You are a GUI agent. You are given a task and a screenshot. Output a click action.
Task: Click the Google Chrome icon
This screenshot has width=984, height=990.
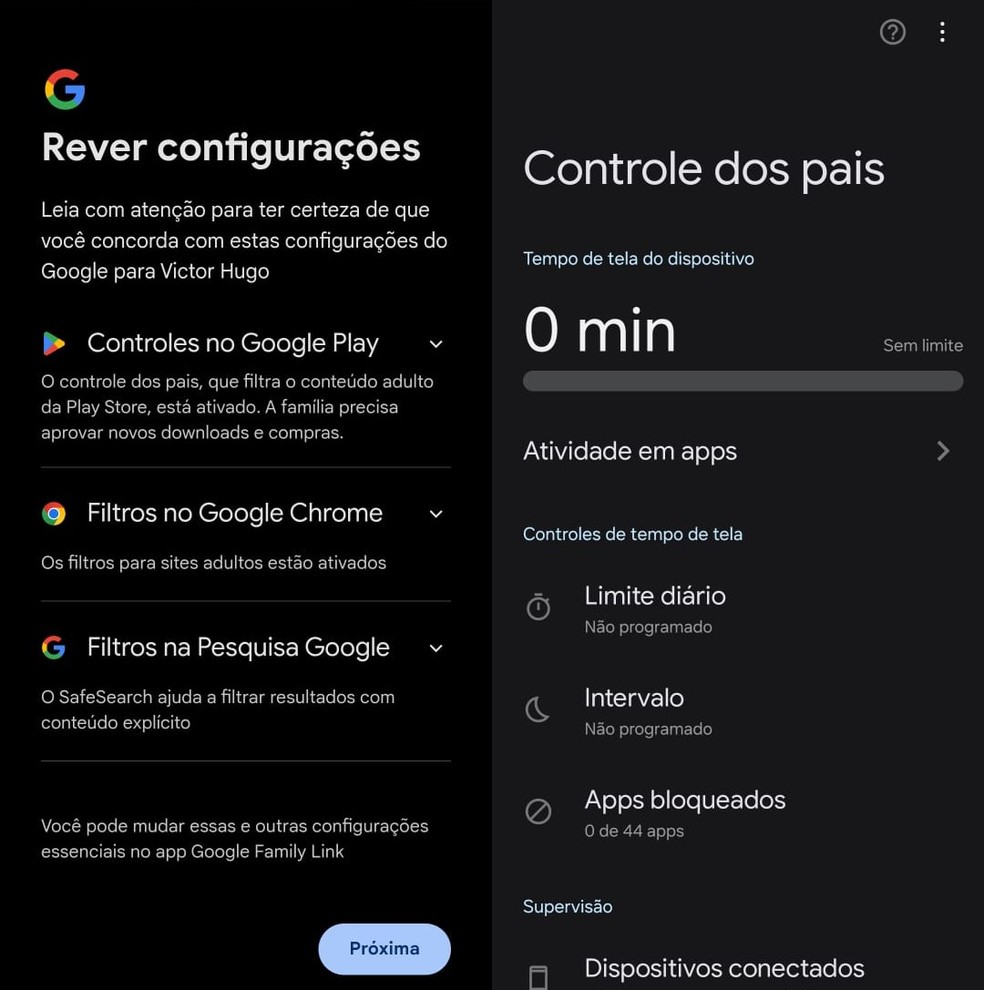pyautogui.click(x=55, y=513)
